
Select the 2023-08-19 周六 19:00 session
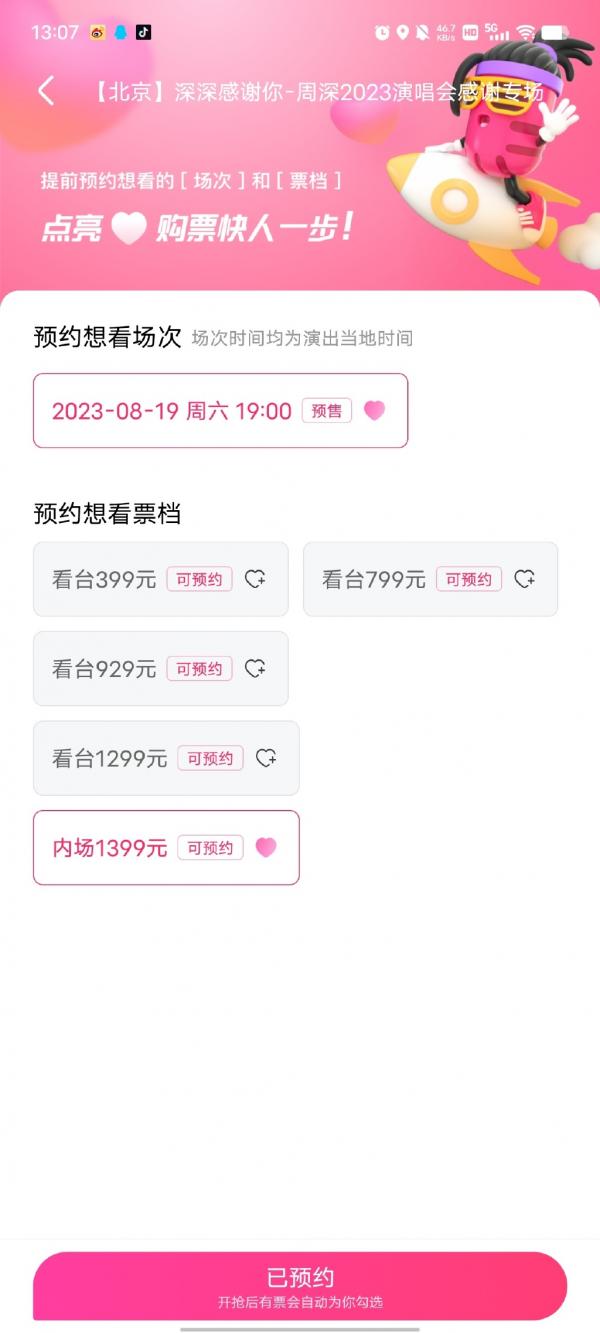[220, 410]
